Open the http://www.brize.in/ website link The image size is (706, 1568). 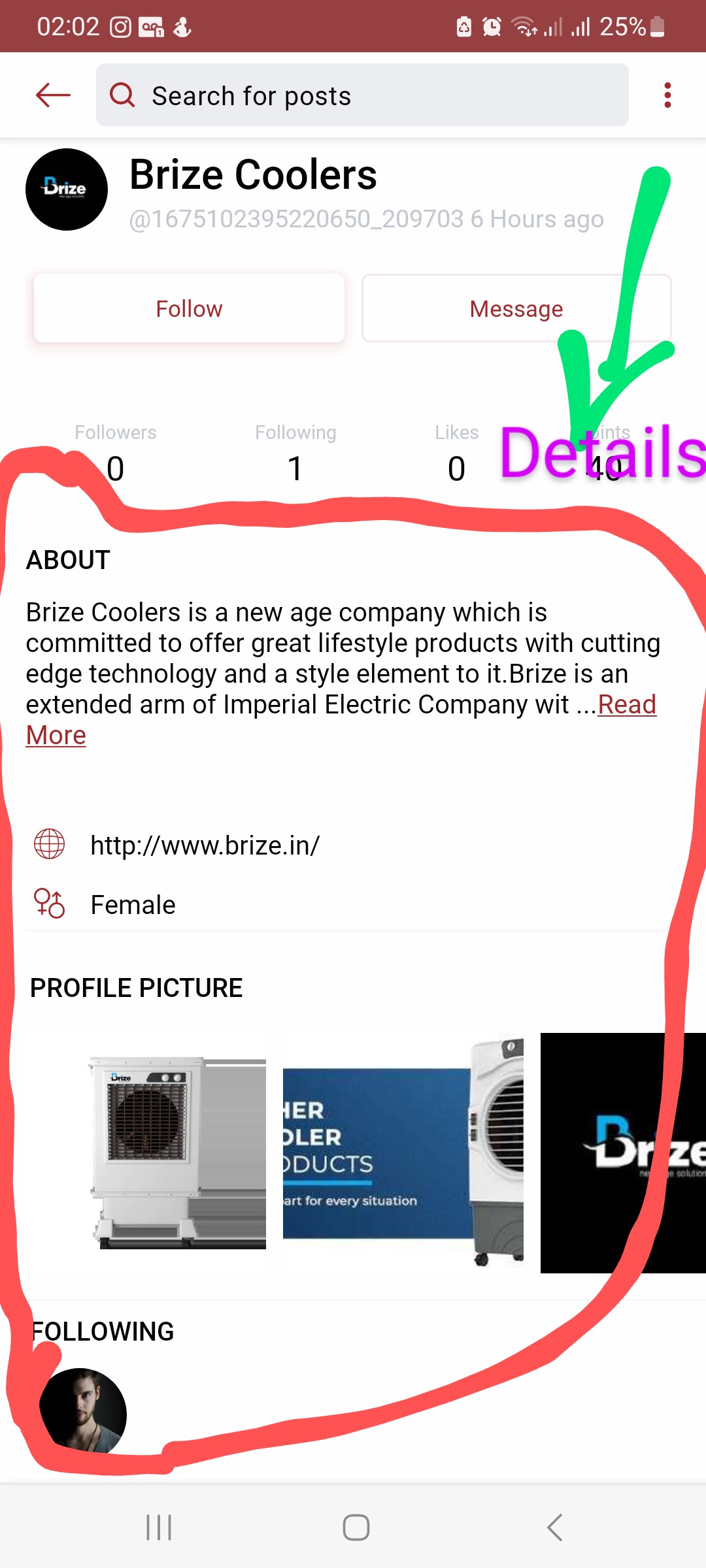tap(205, 845)
